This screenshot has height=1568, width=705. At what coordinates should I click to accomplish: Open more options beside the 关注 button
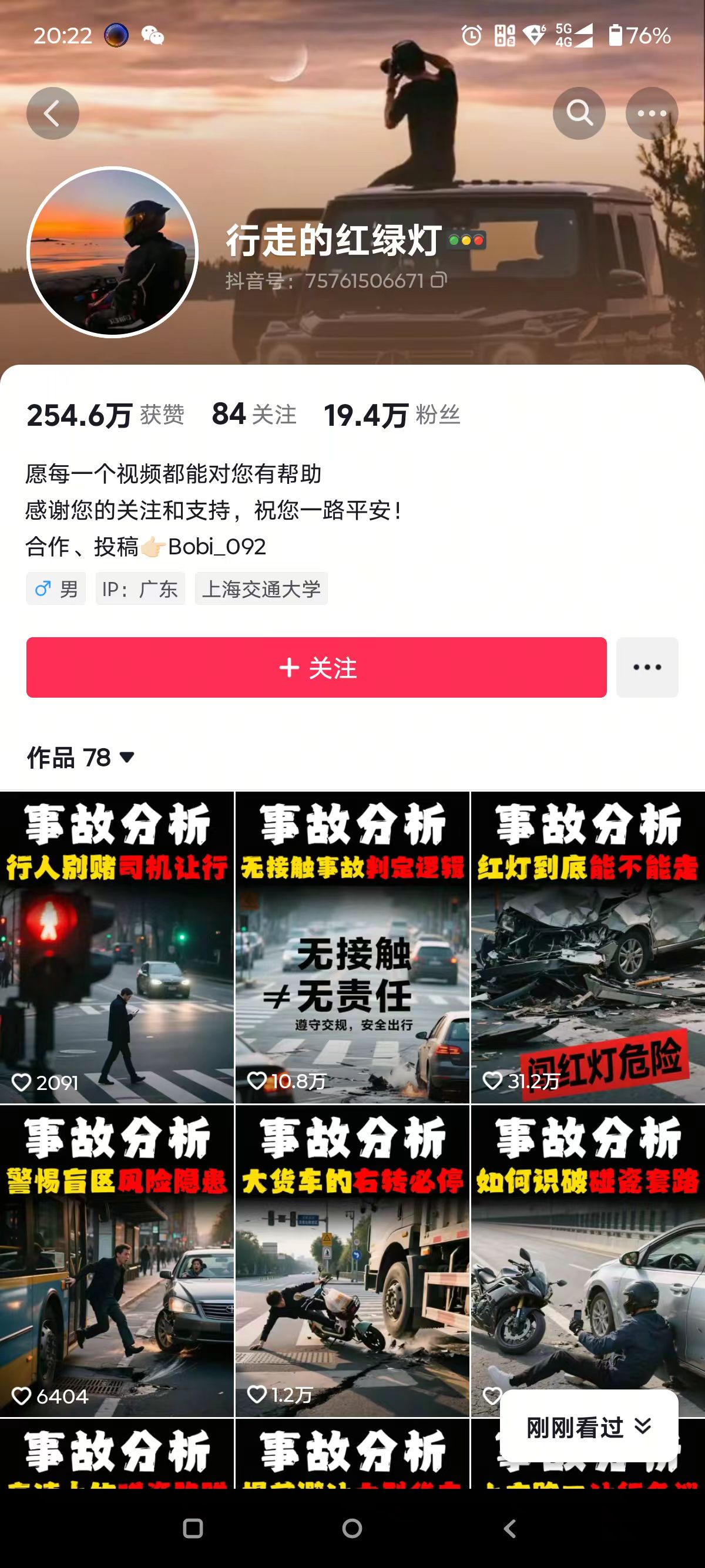coord(647,667)
